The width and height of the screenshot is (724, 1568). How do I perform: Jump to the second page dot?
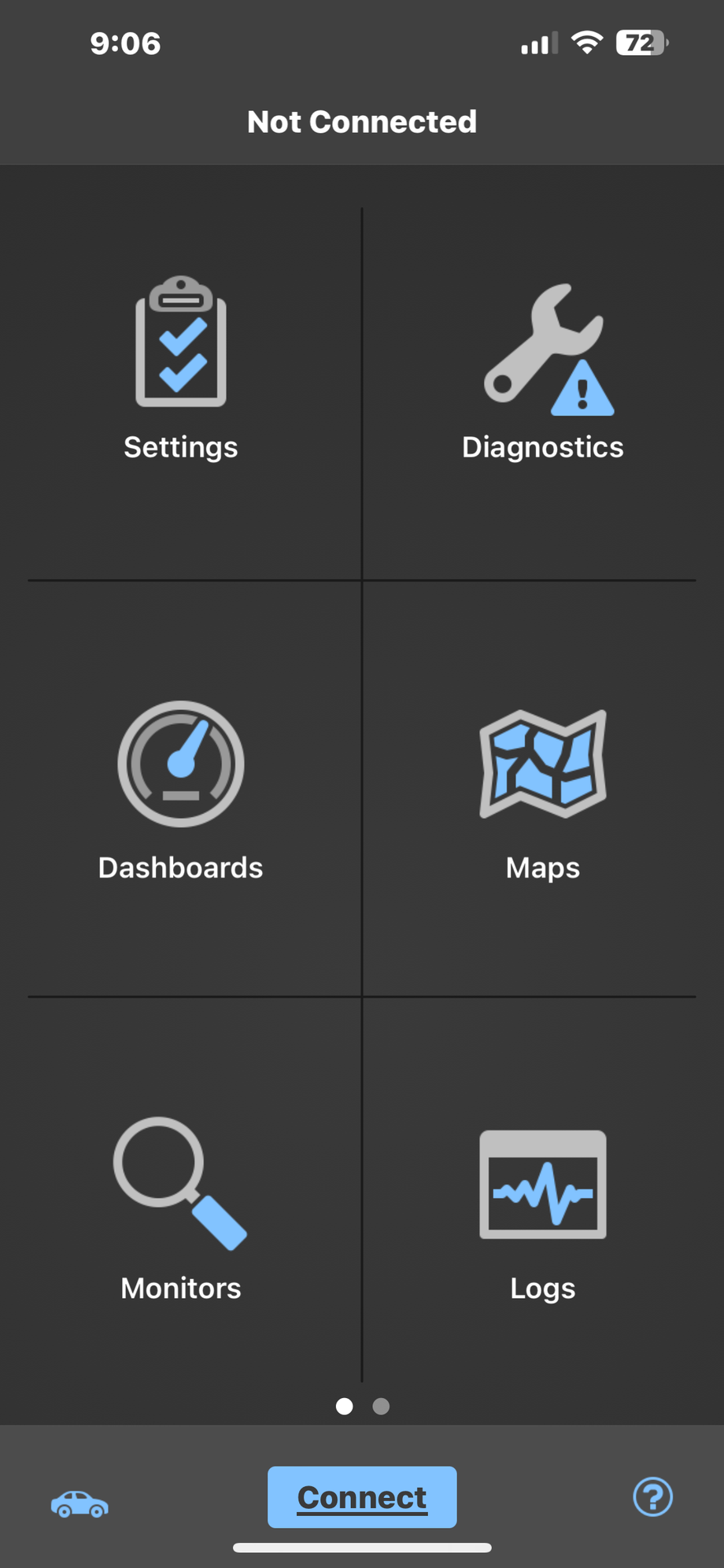381,1406
